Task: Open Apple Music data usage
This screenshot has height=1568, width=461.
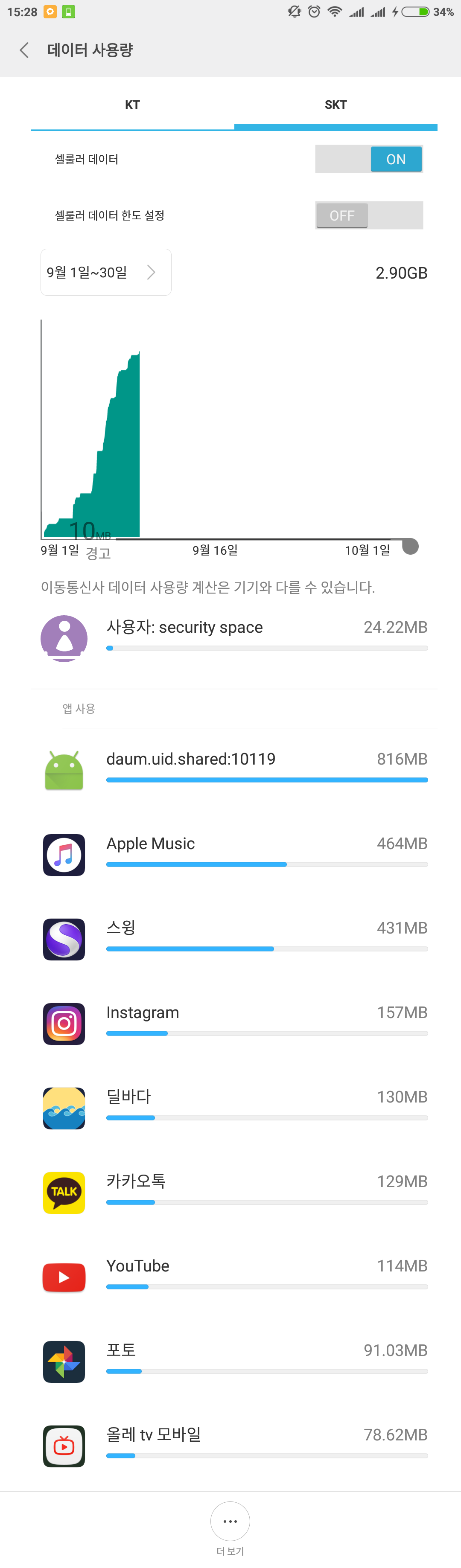Action: tap(234, 854)
